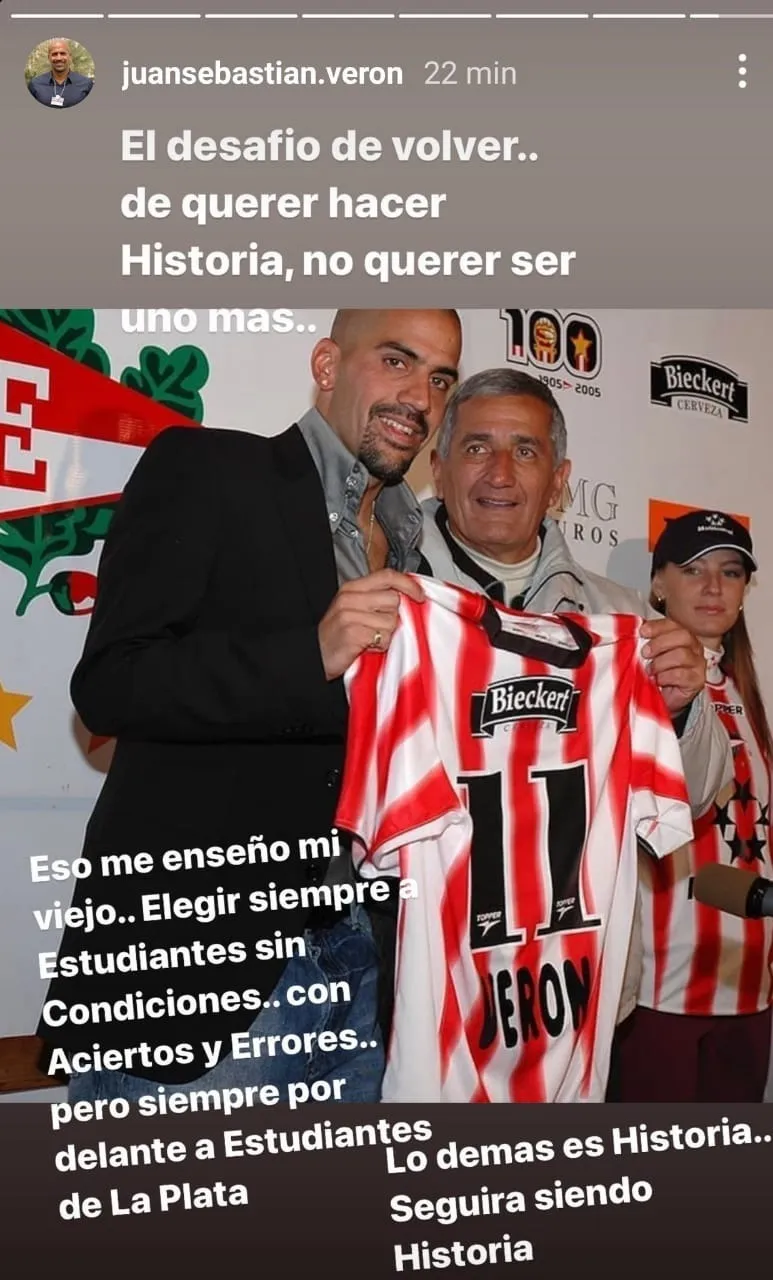Tap the juansebastian.veron username
Screen dimensions: 773x1280
pyautogui.click(x=262, y=74)
